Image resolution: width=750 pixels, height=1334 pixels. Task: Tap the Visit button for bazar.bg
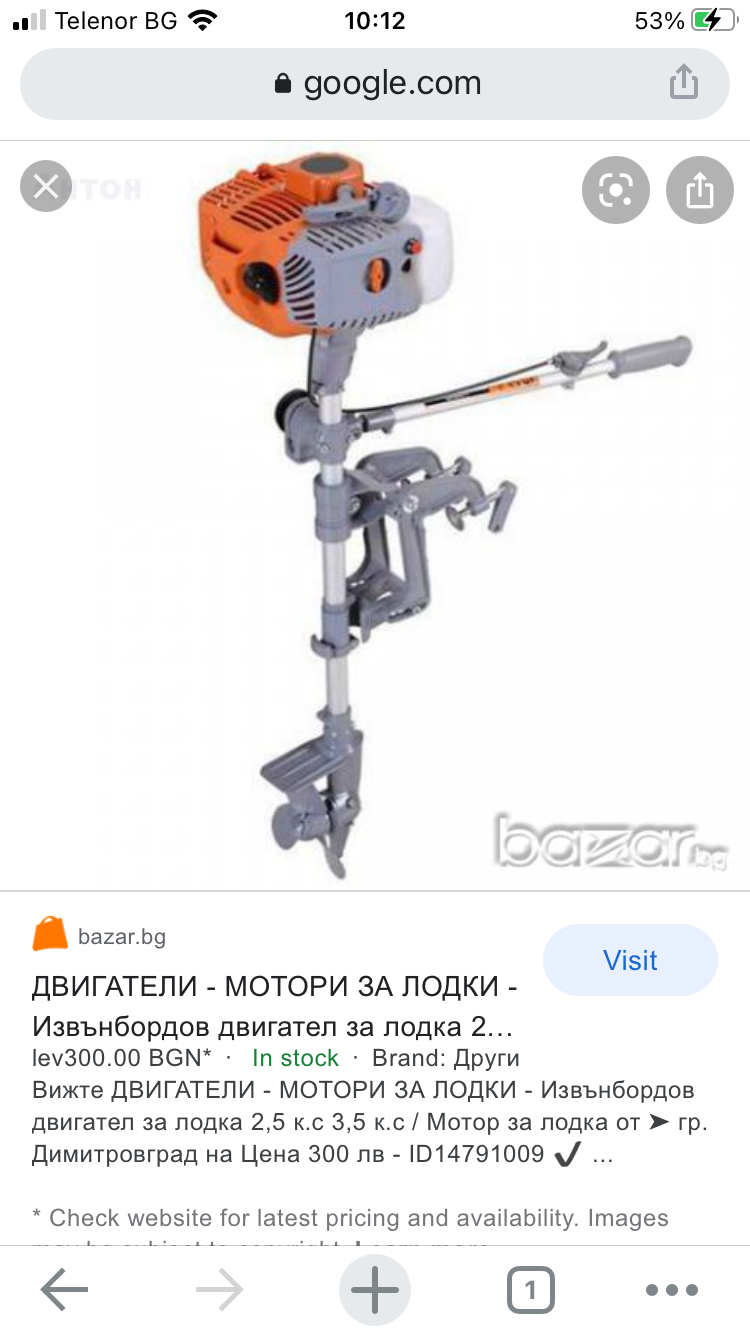(x=630, y=960)
